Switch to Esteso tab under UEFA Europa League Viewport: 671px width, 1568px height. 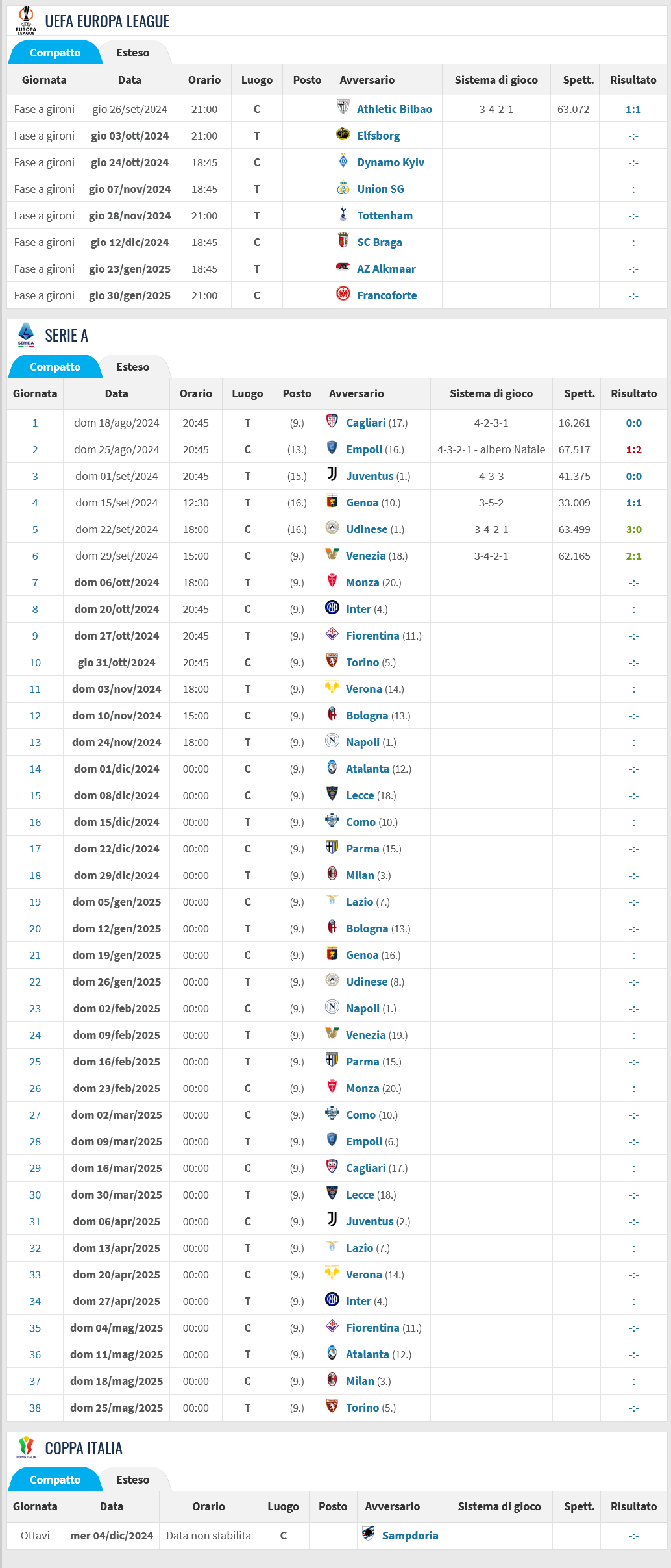click(132, 53)
